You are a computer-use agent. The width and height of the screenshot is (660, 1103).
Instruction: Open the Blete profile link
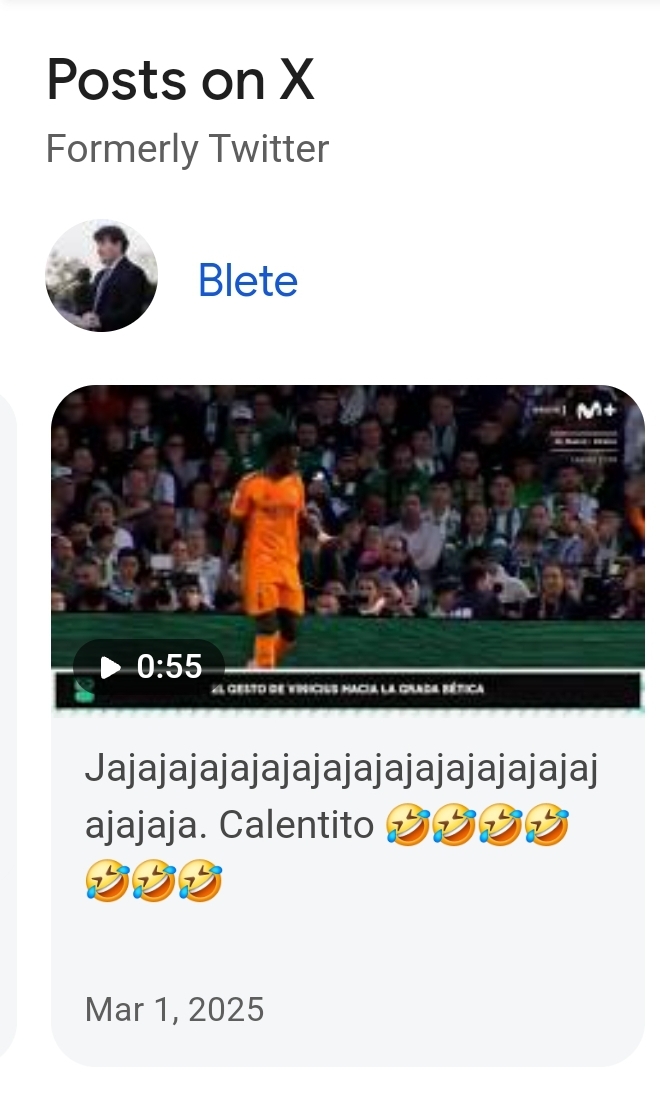pyautogui.click(x=248, y=280)
